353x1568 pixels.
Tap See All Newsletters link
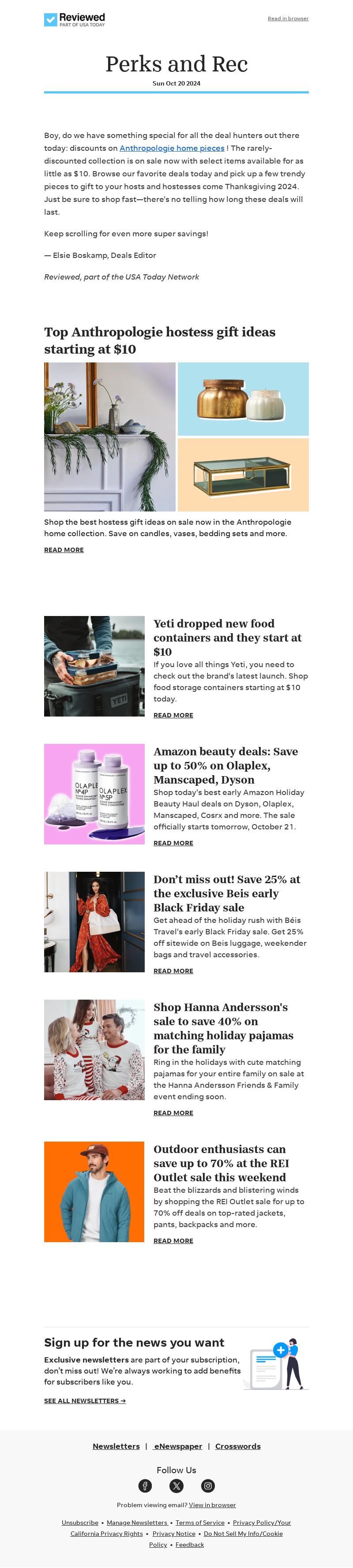[x=85, y=1400]
